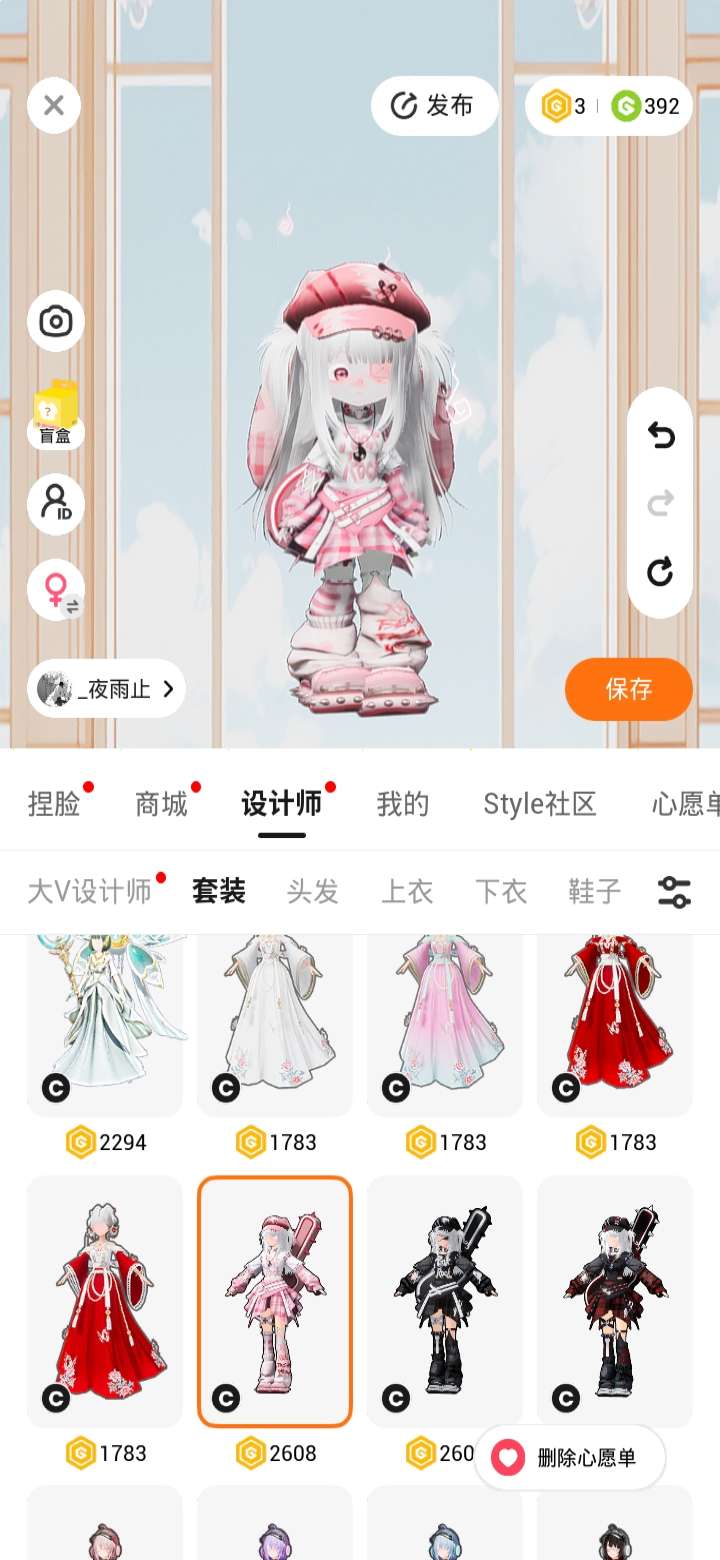
Task: Open the camera photo mode
Action: click(x=56, y=321)
